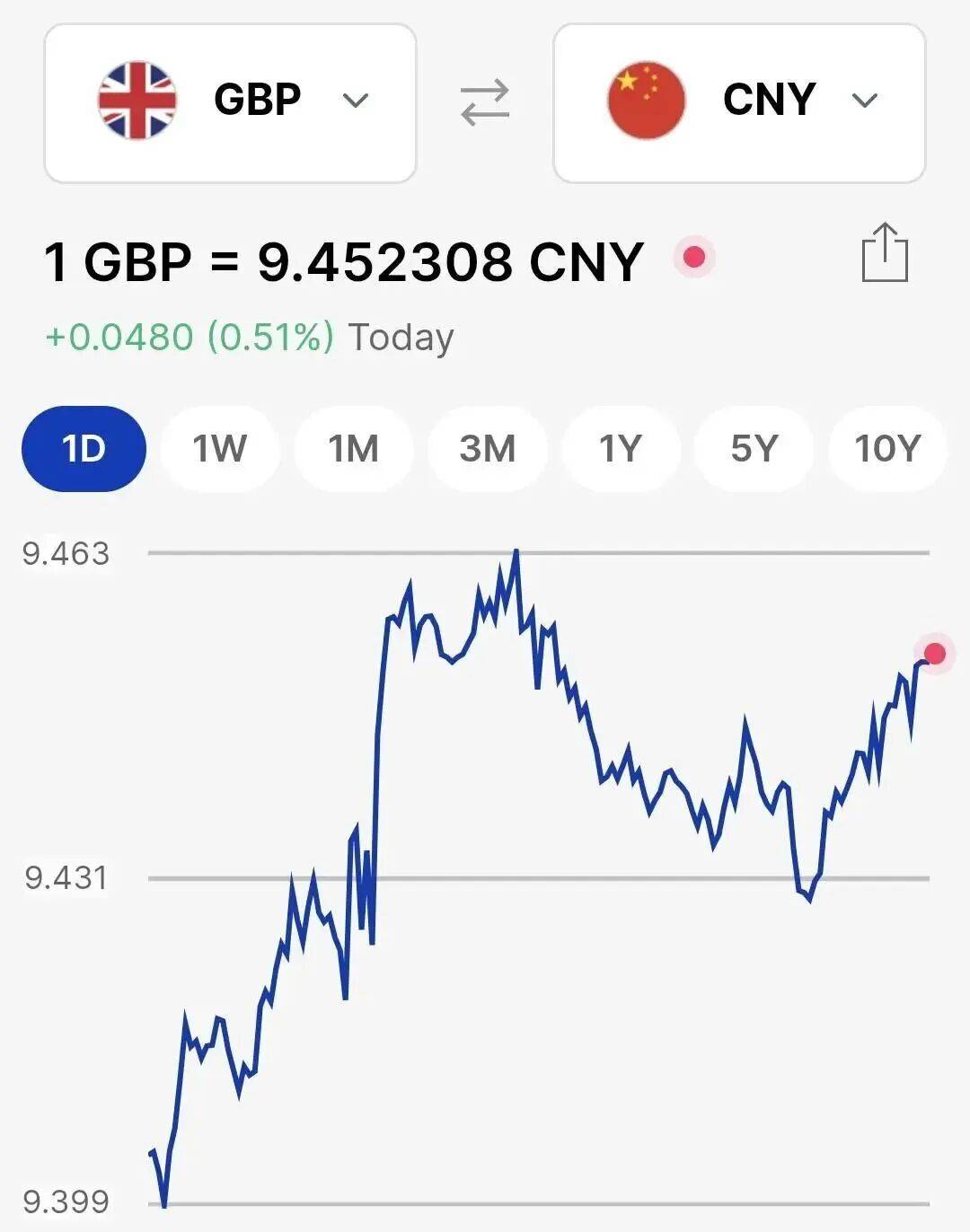This screenshot has width=970, height=1232.
Task: Display the 10Y chart range
Action: 886,448
